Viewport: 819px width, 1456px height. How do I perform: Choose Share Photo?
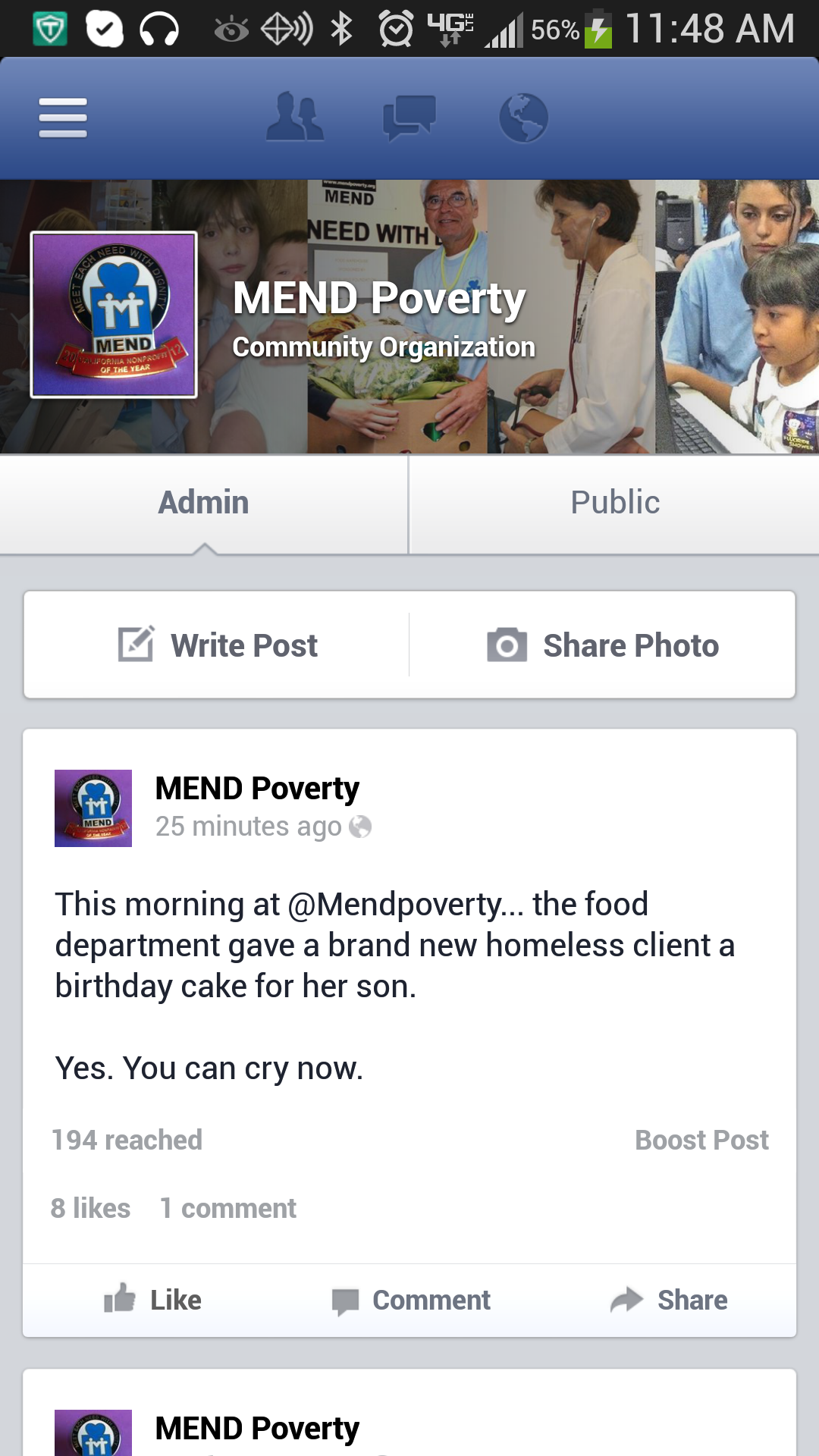click(603, 645)
